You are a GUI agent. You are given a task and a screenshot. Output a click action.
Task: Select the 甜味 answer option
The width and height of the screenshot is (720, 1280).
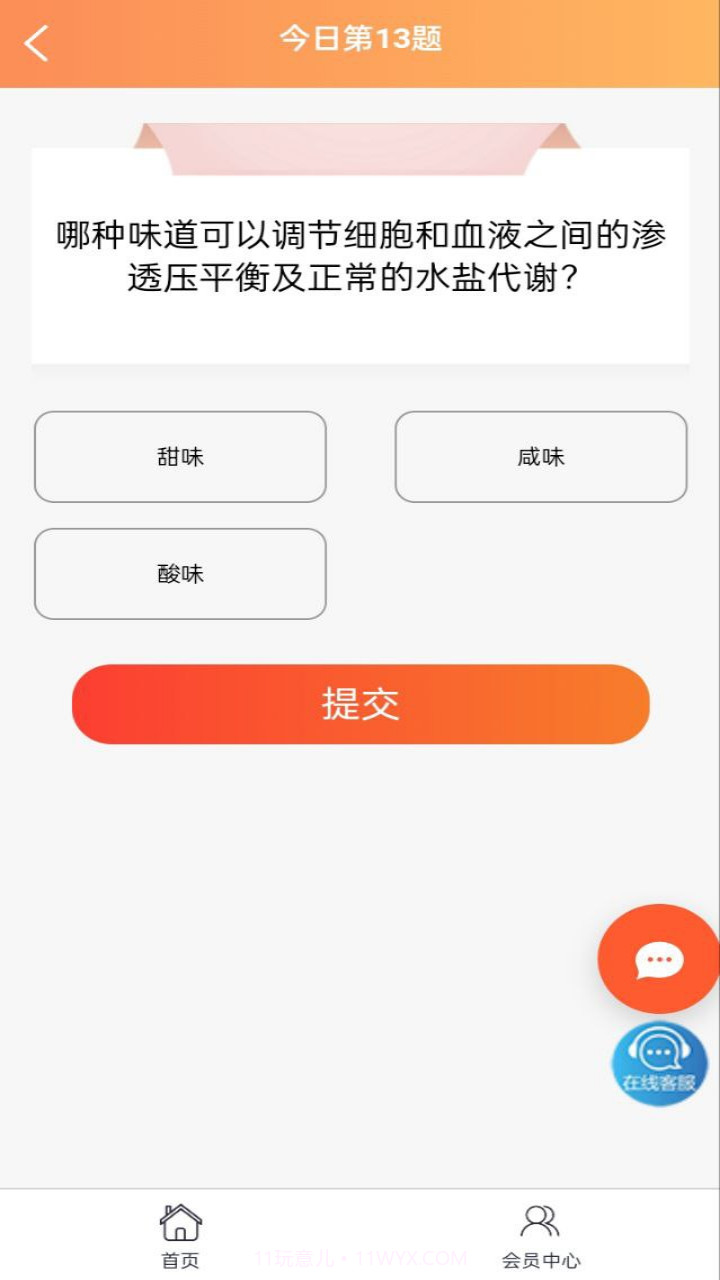point(180,457)
